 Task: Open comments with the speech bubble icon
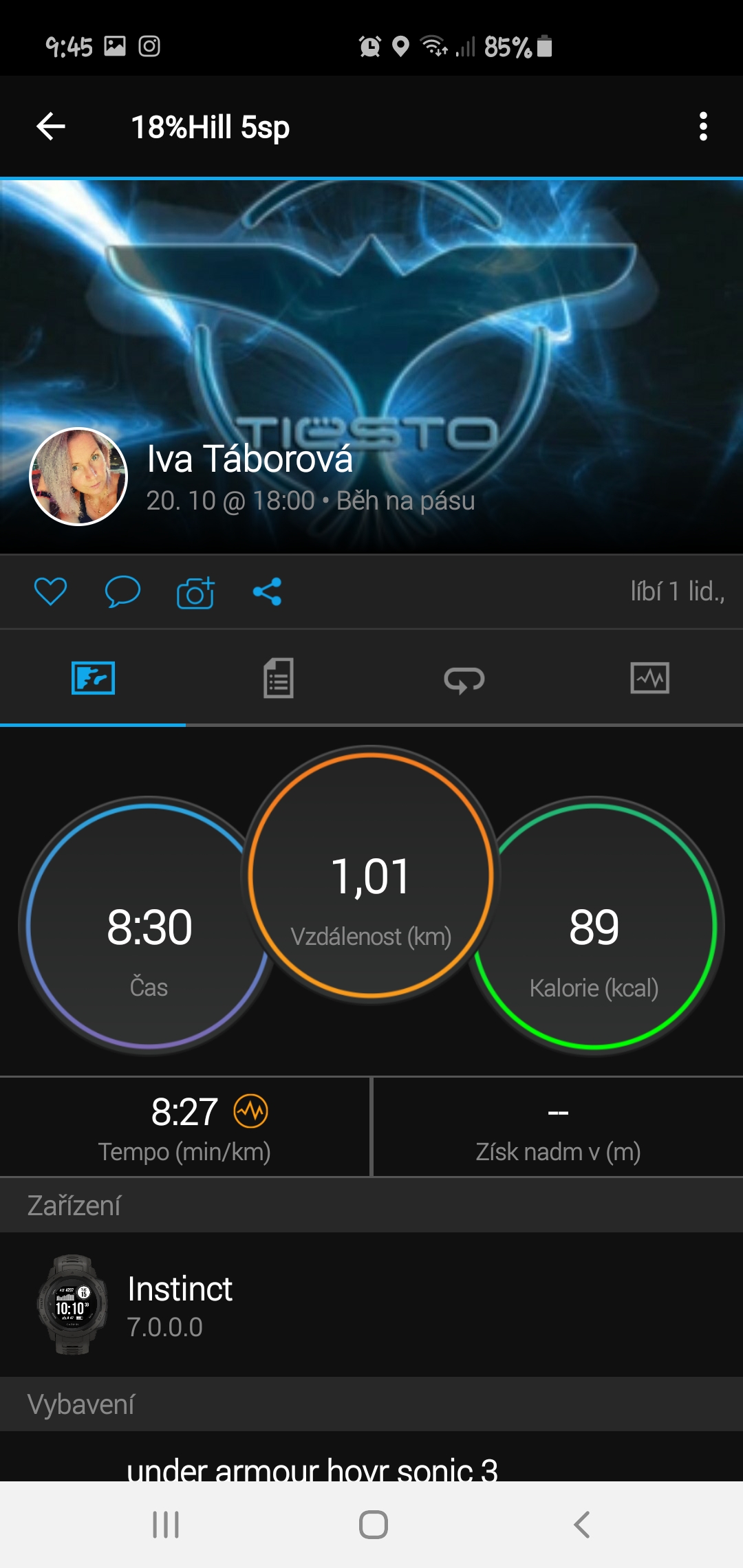[x=122, y=591]
